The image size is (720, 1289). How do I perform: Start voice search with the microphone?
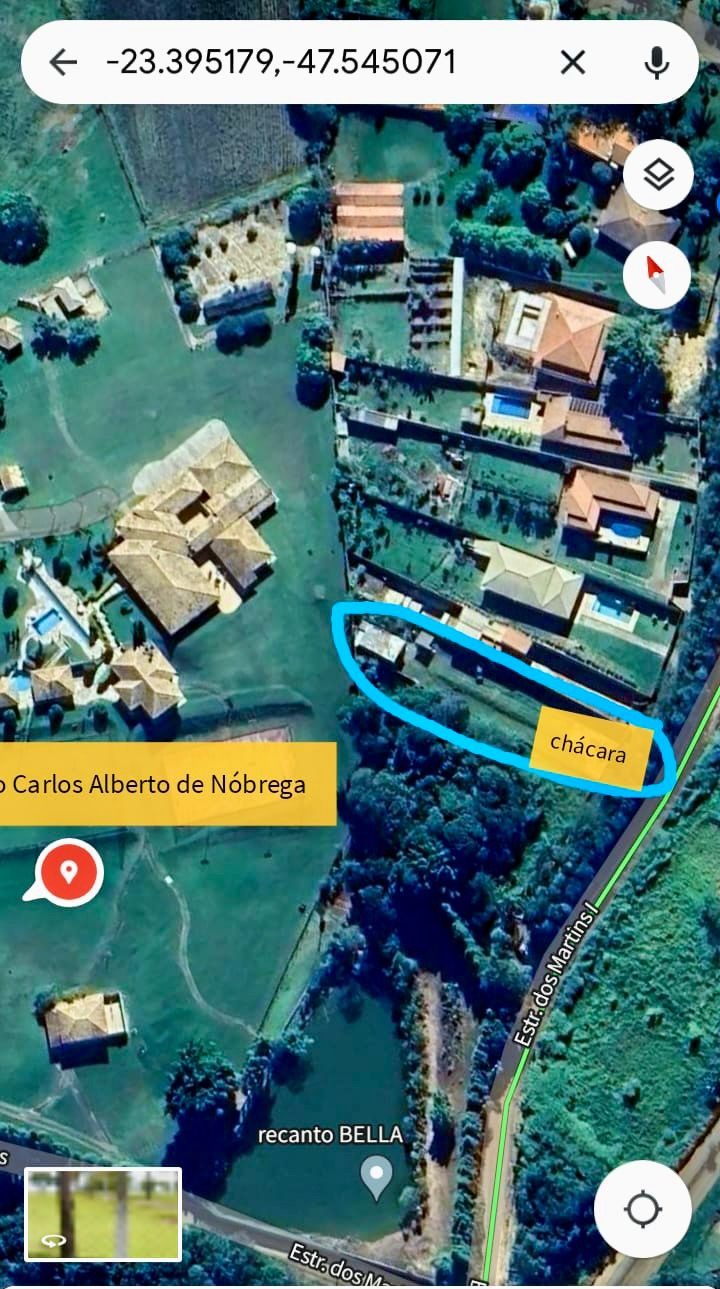coord(657,63)
